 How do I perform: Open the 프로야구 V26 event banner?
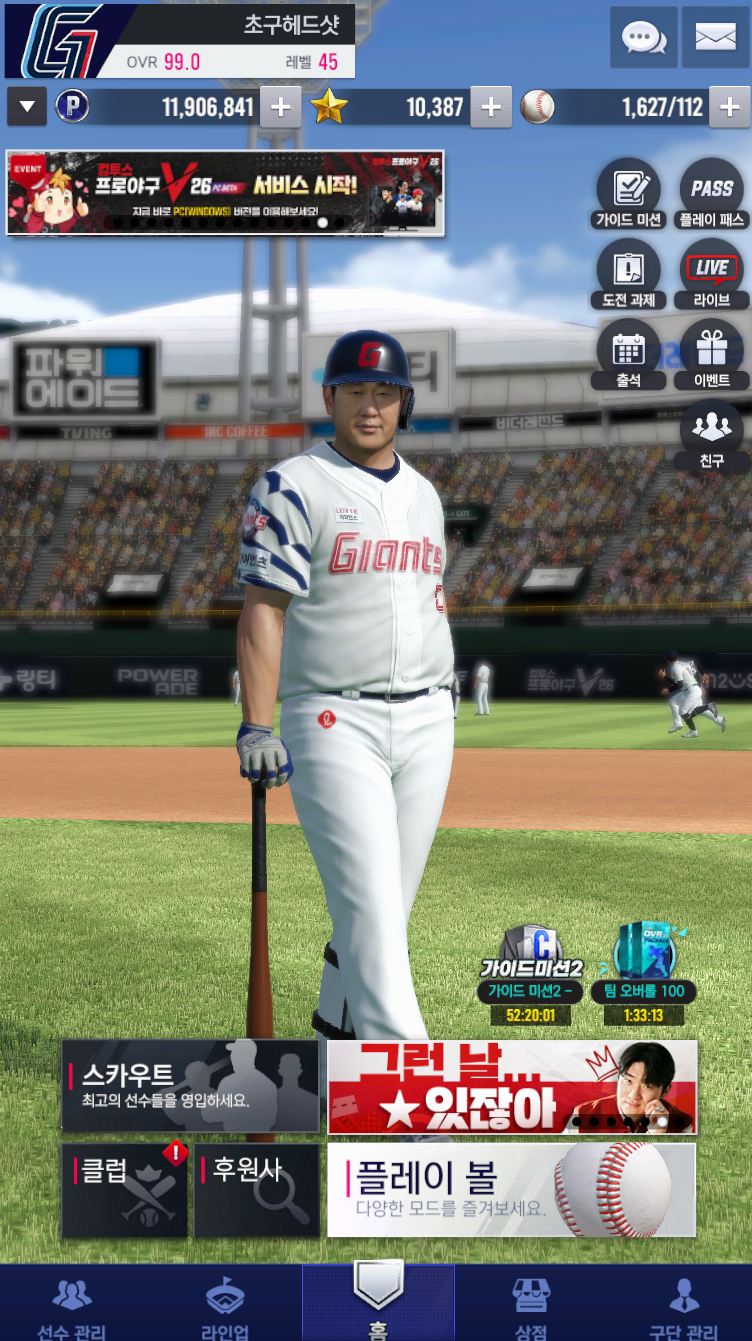pos(225,193)
